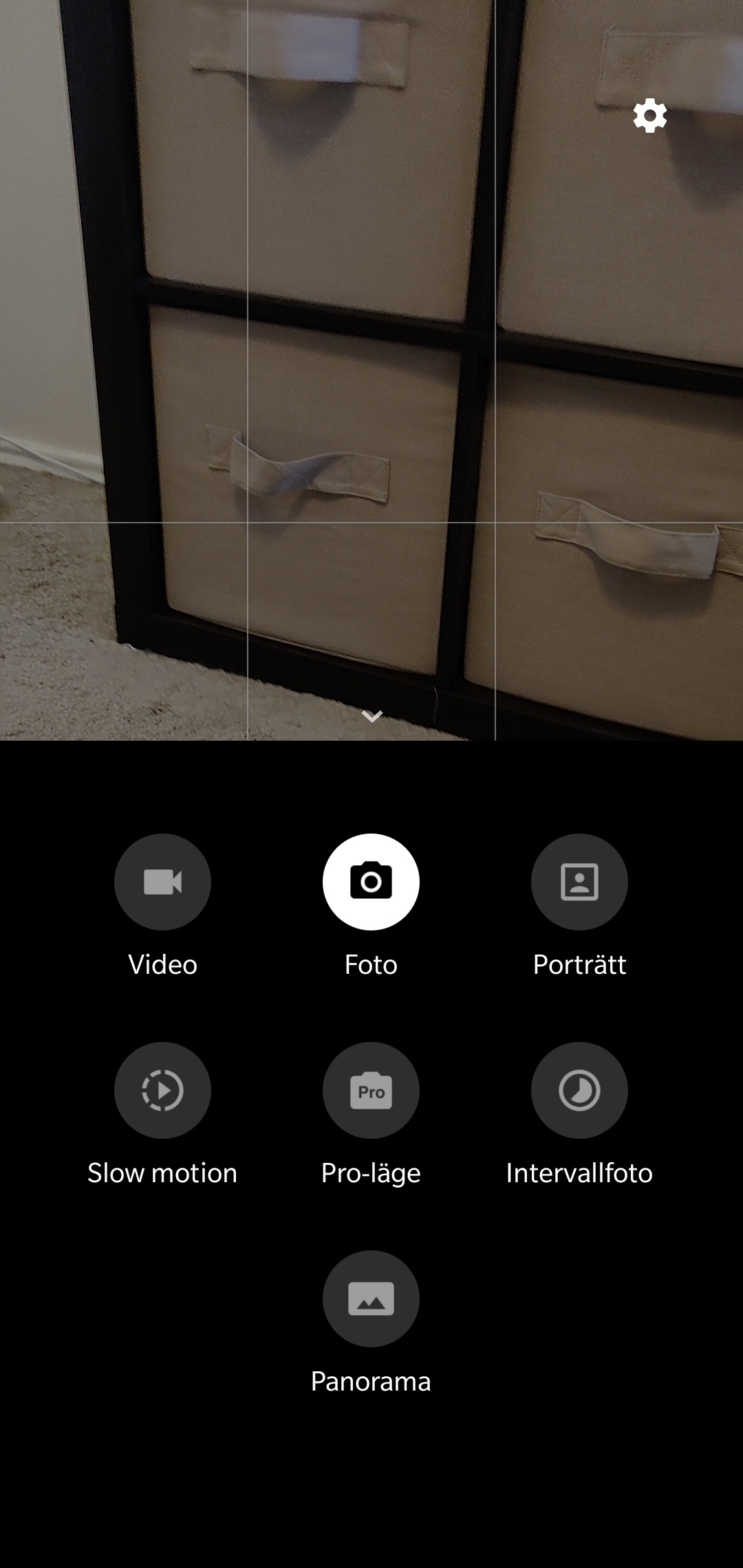
Task: Open Pro-läge mode
Action: click(x=371, y=1090)
